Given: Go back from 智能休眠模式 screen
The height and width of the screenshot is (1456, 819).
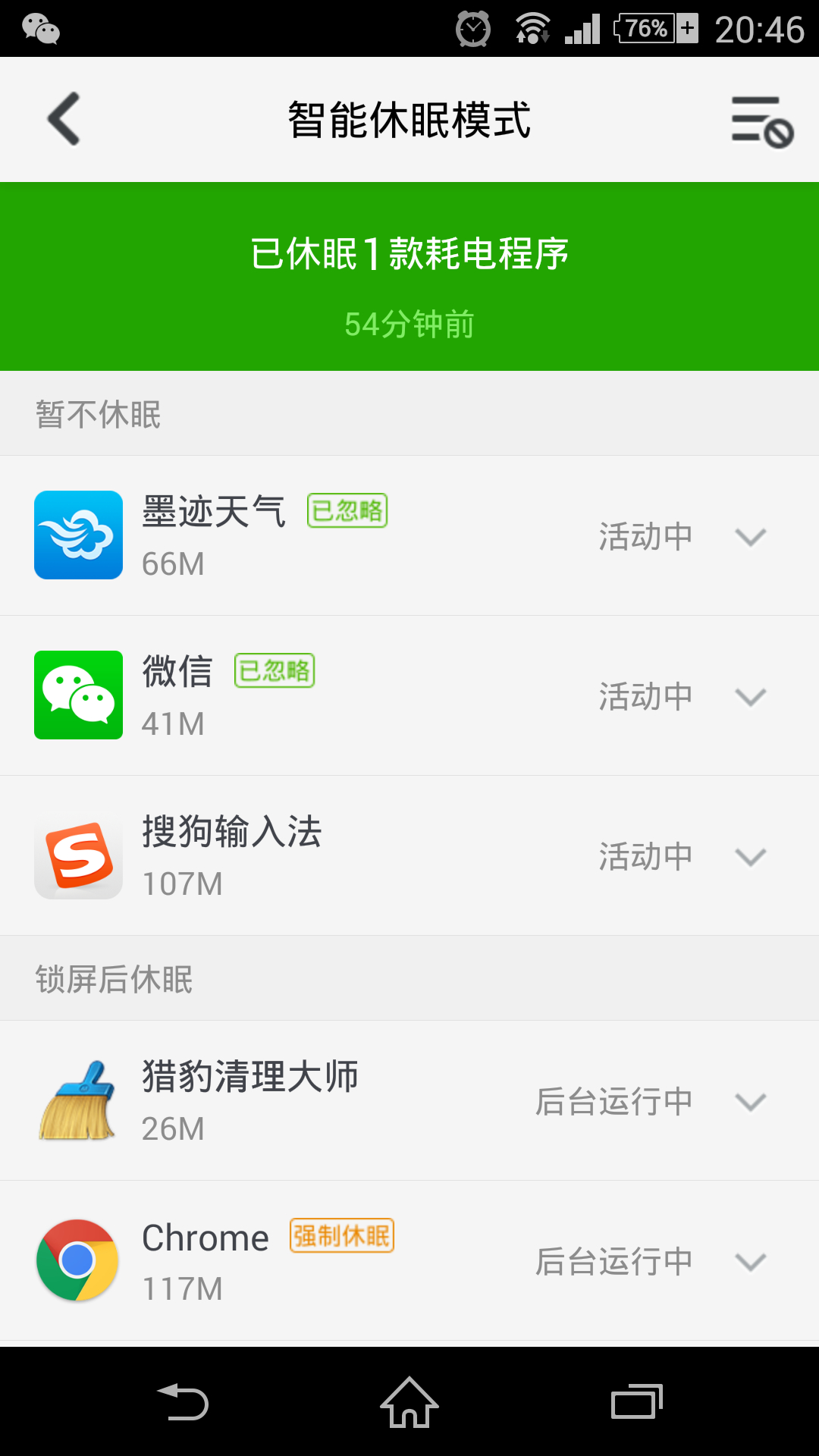Looking at the screenshot, I should [x=64, y=119].
